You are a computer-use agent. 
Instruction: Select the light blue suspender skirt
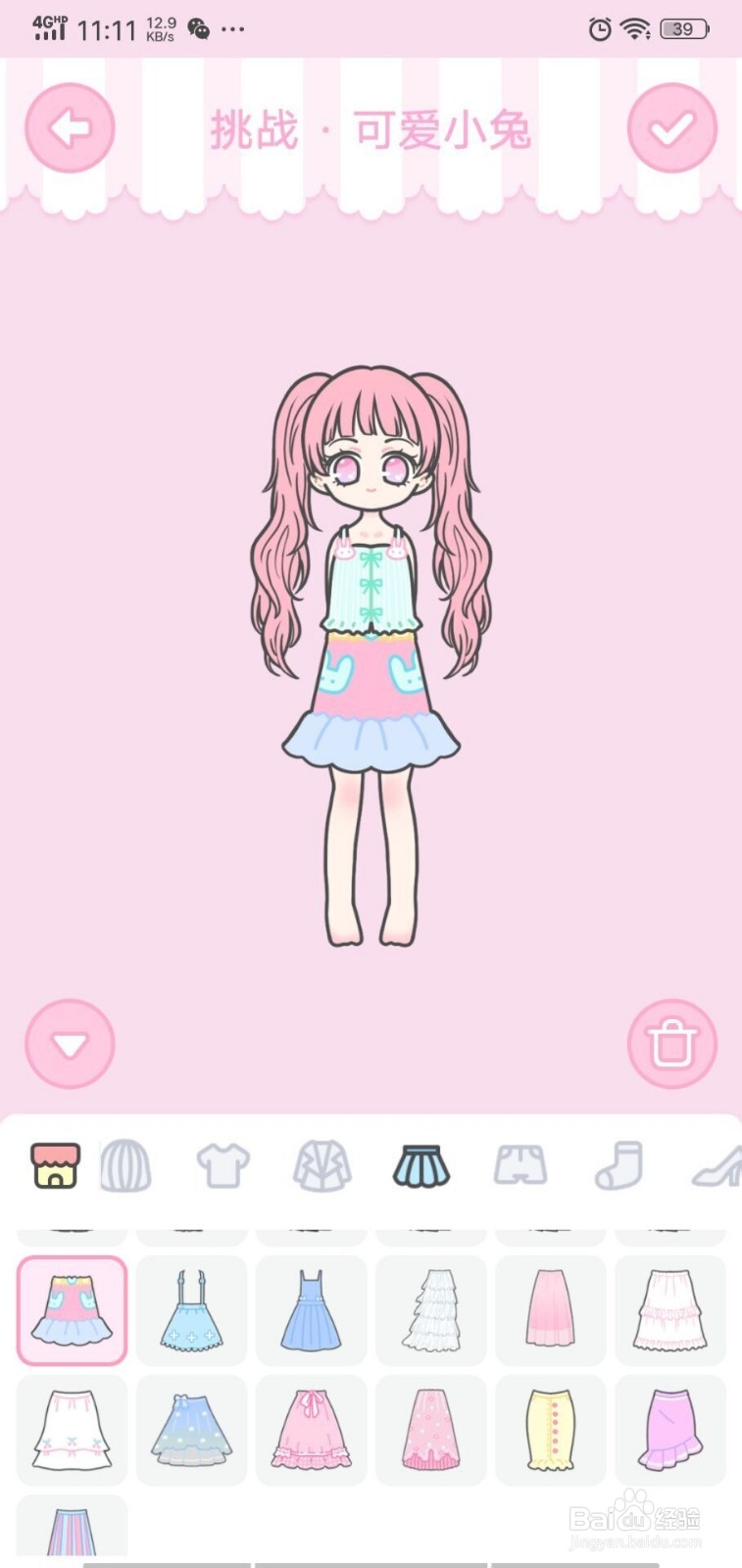[x=191, y=1310]
